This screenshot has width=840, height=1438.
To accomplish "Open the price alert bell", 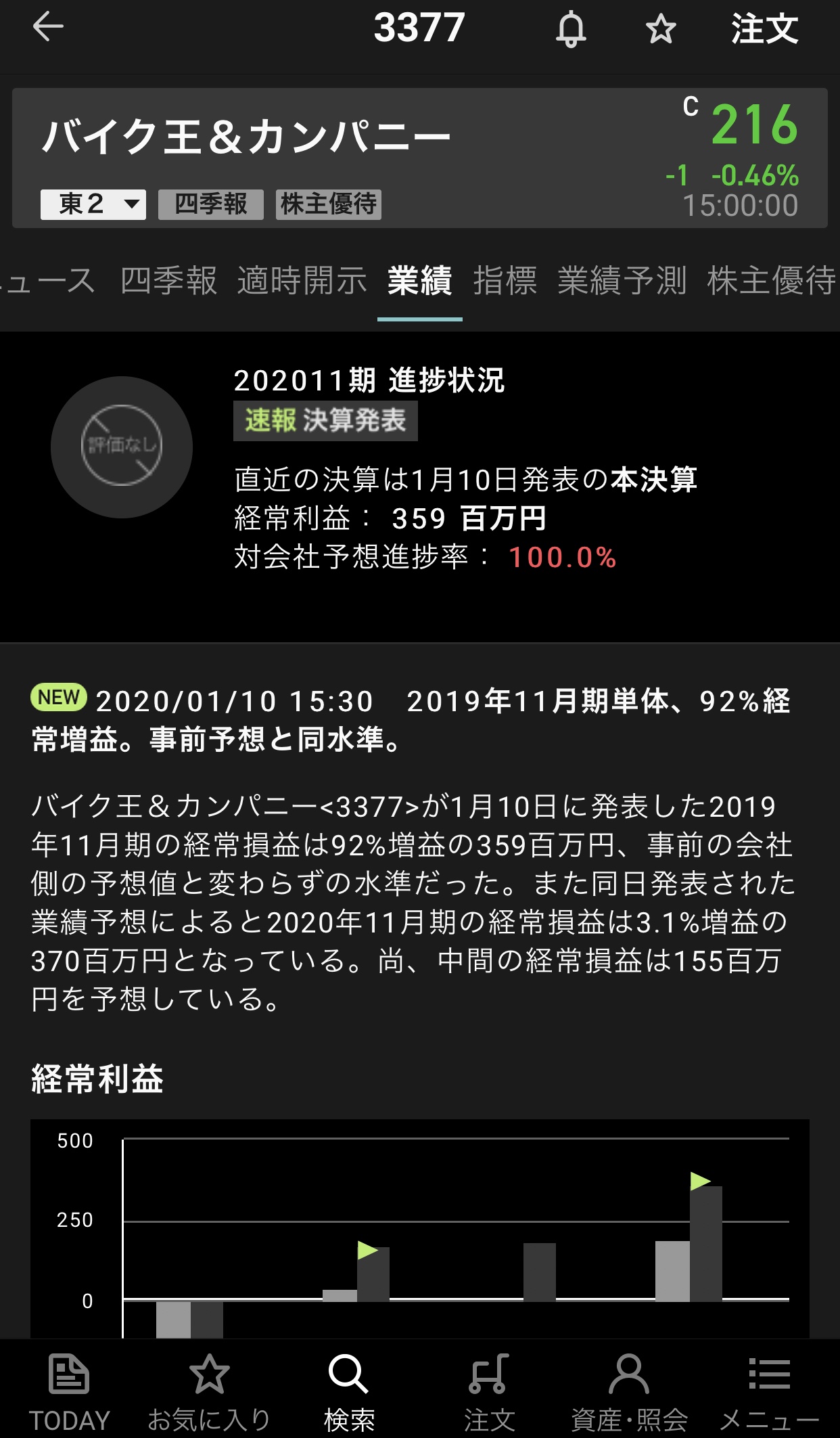I will pyautogui.click(x=571, y=29).
